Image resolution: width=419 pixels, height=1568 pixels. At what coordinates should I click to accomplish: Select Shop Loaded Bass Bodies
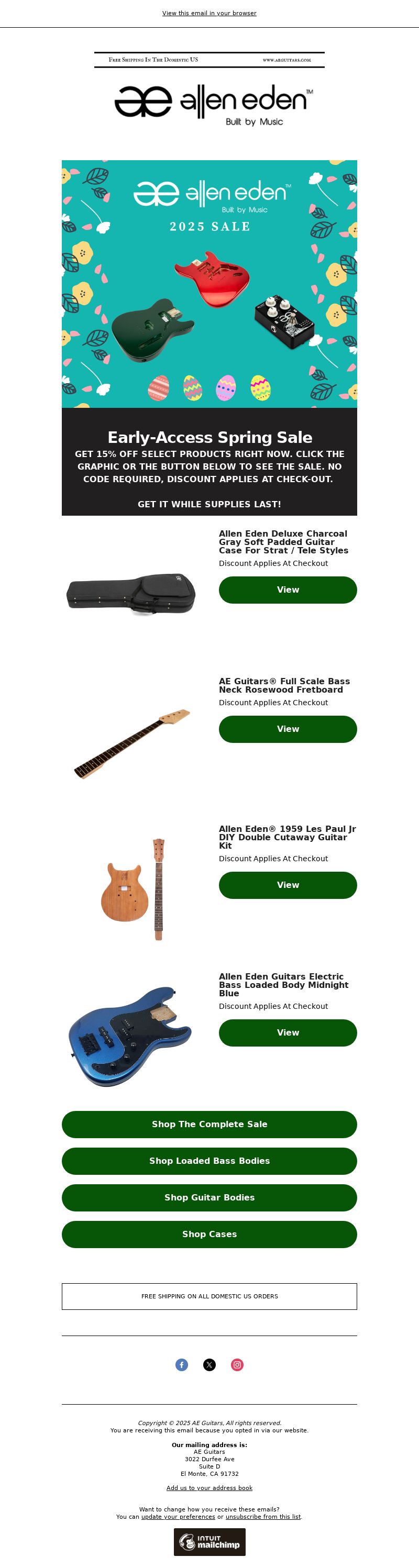pos(209,1161)
